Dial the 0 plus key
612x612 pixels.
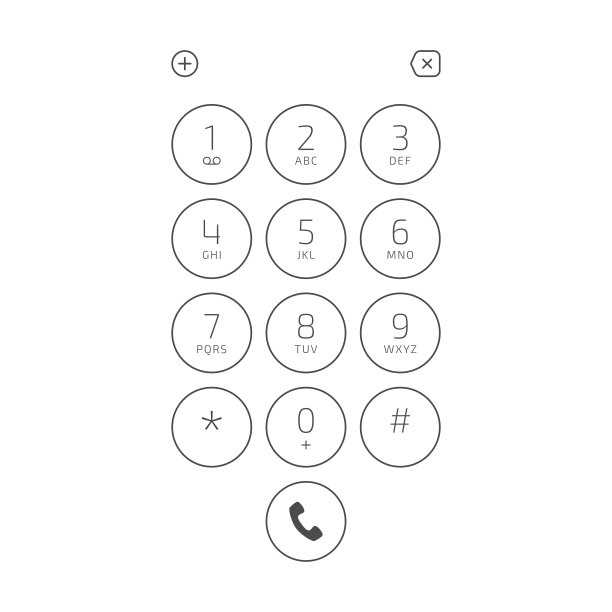tap(306, 426)
